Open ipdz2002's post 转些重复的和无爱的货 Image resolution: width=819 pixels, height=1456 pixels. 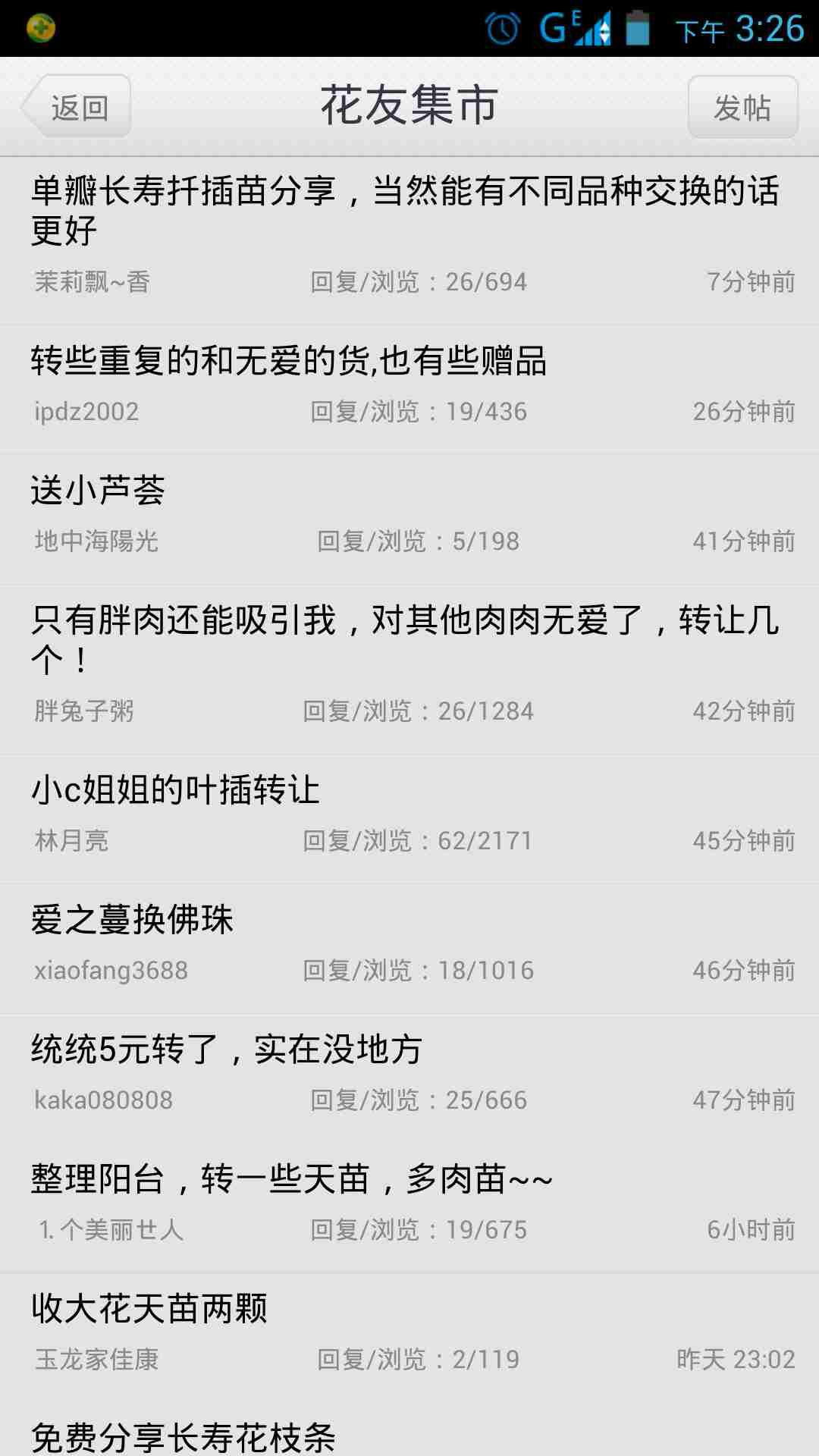coord(409,390)
